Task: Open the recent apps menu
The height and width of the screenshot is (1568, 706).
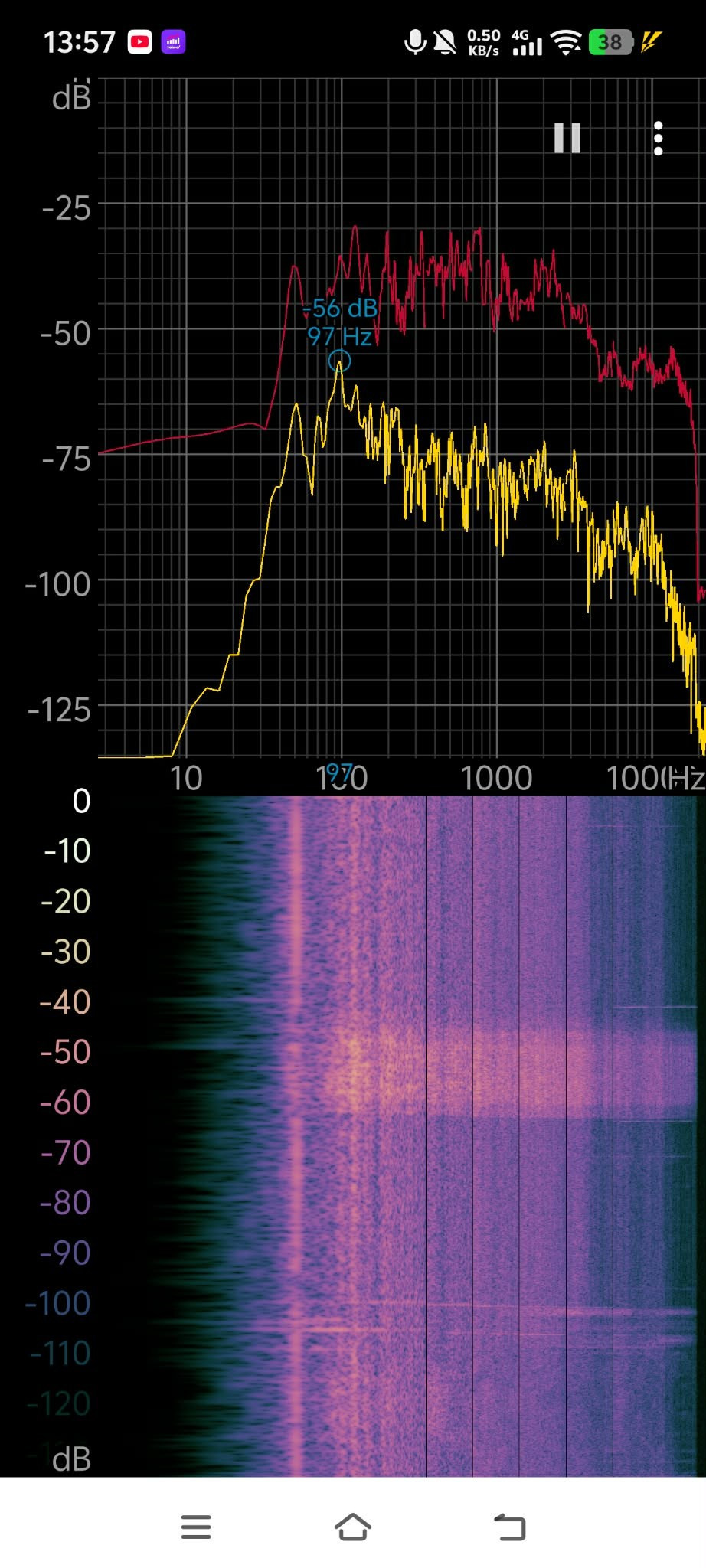Action: pyautogui.click(x=196, y=1527)
